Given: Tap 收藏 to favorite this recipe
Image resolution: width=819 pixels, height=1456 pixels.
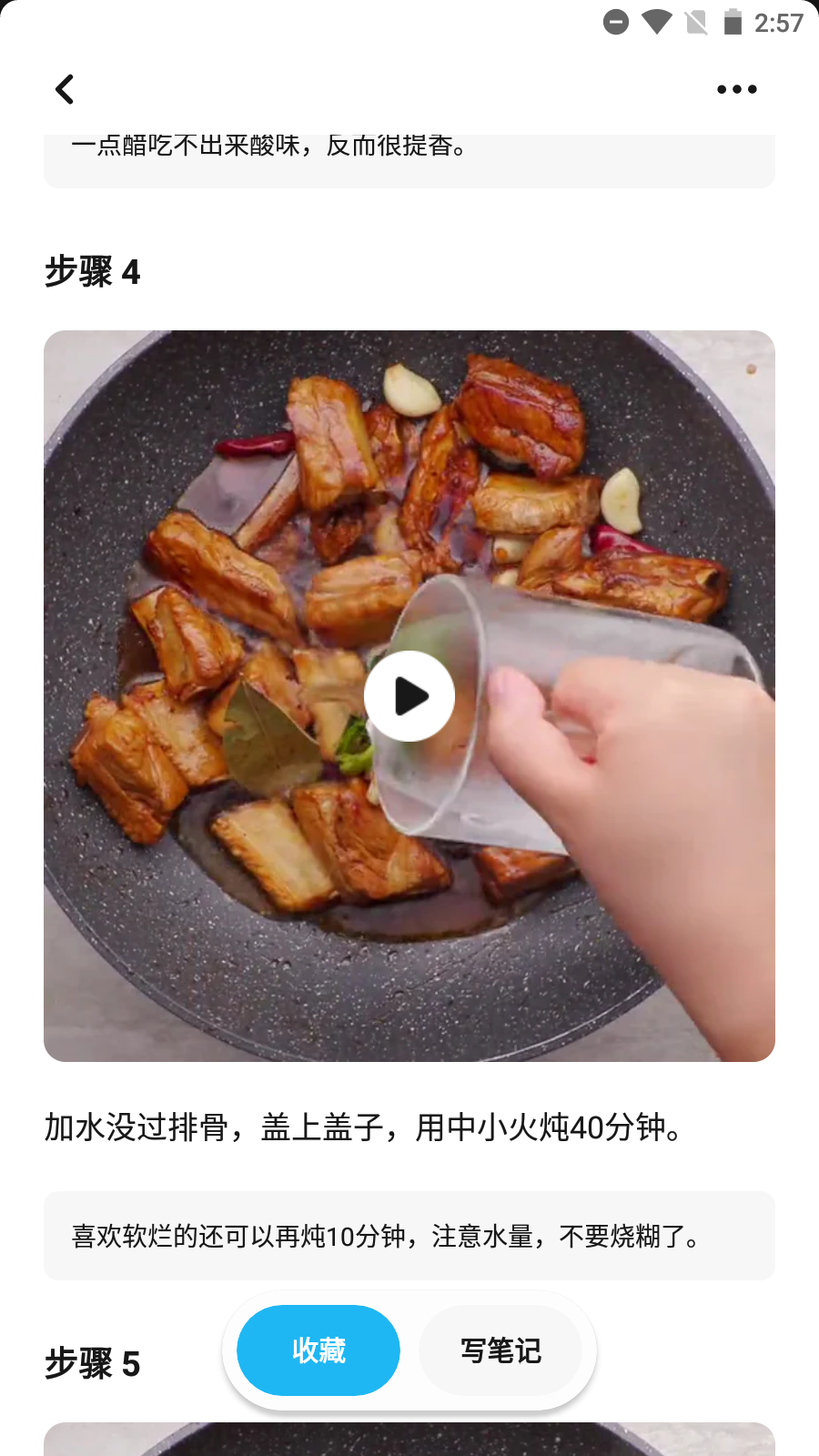Looking at the screenshot, I should tap(318, 1350).
